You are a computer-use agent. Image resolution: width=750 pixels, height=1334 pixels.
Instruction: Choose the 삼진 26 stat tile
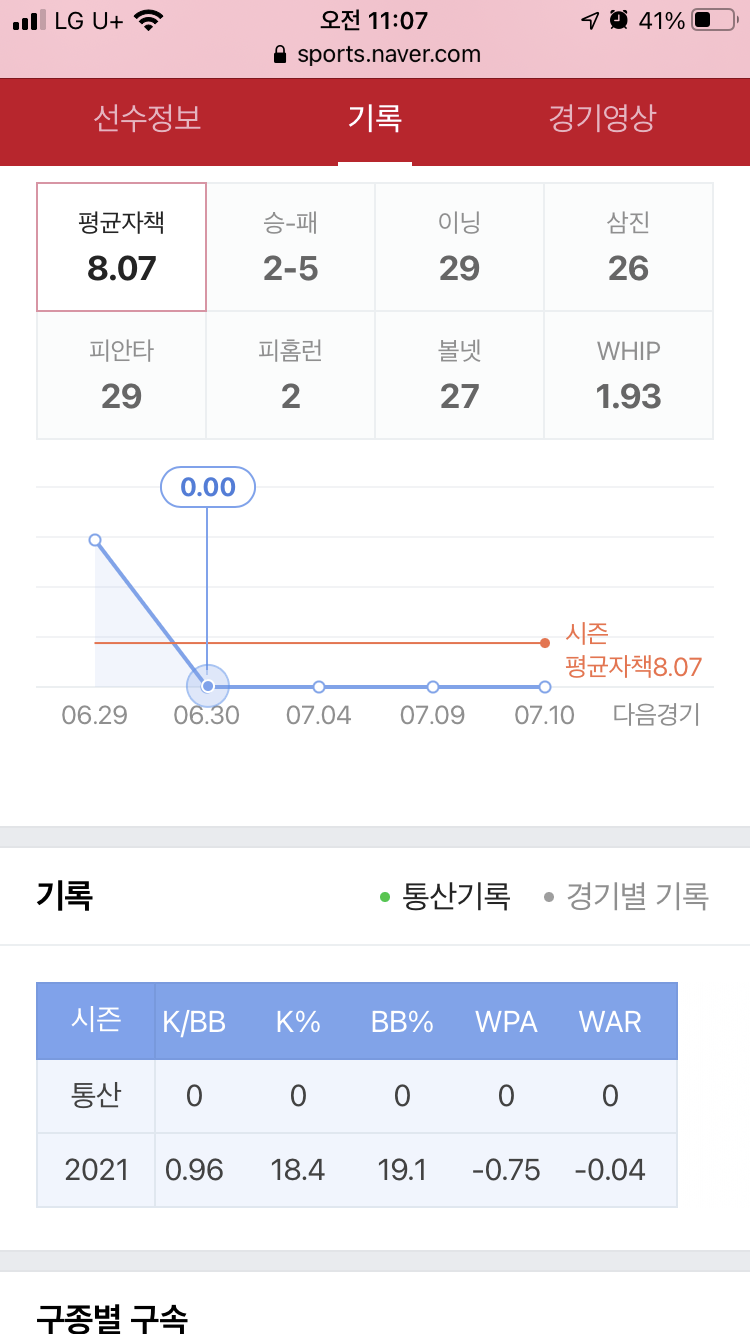pos(628,247)
